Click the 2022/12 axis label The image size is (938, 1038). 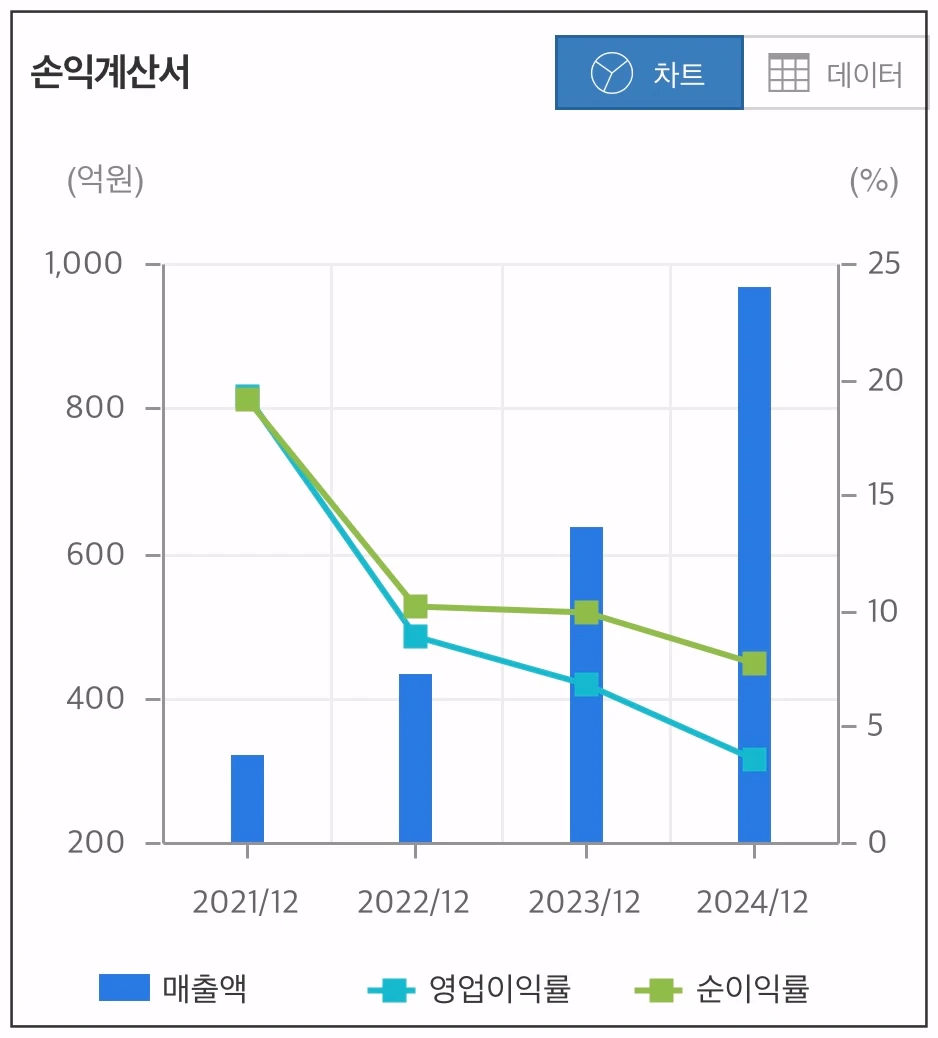point(416,901)
